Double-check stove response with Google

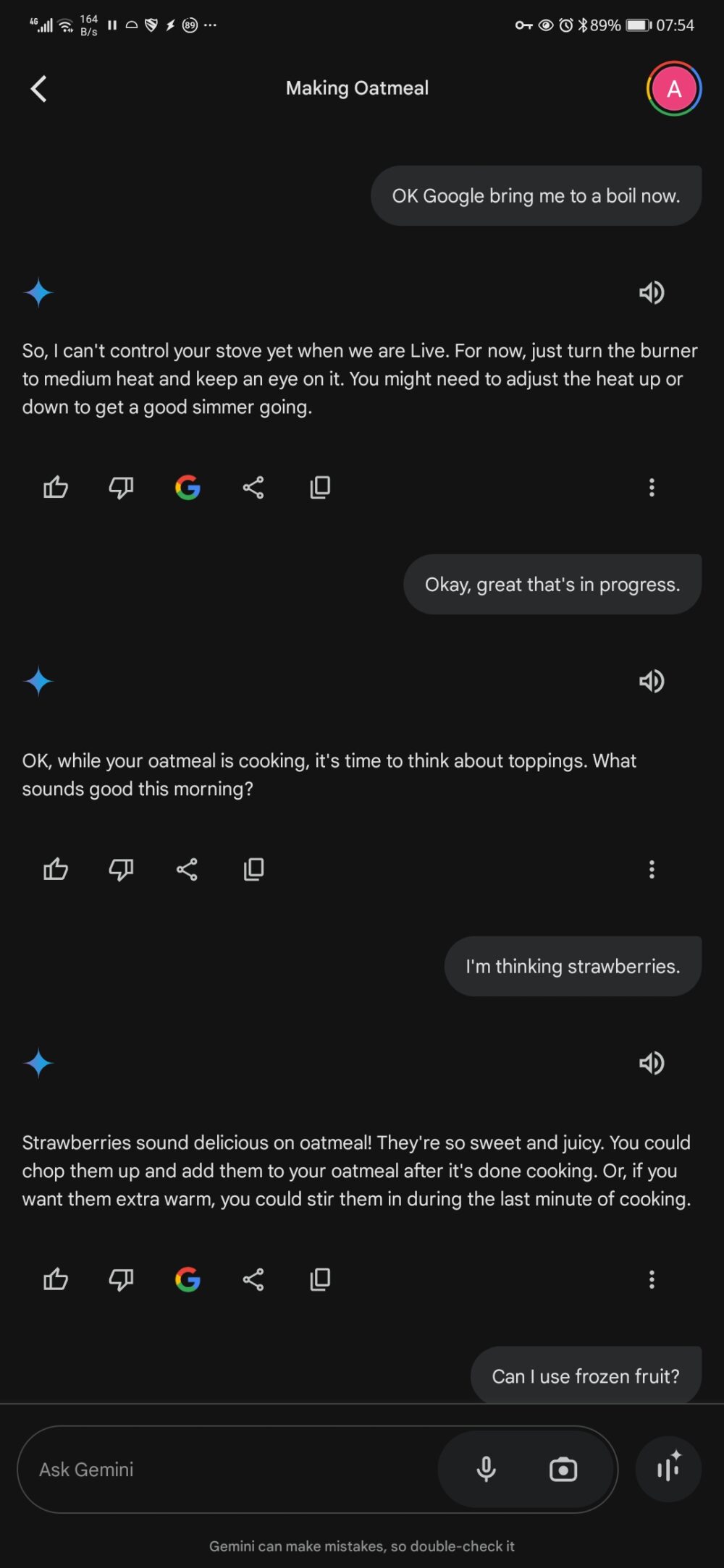click(188, 488)
